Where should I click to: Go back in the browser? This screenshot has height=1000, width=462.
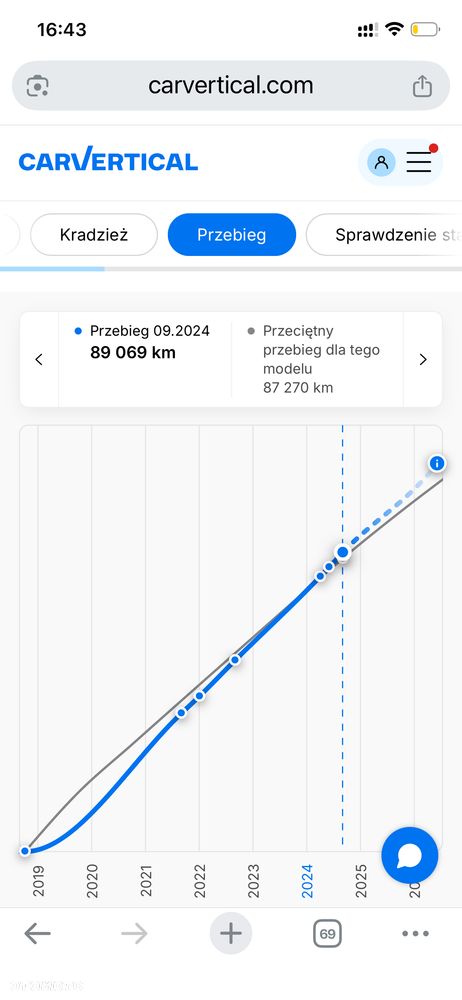pos(38,934)
